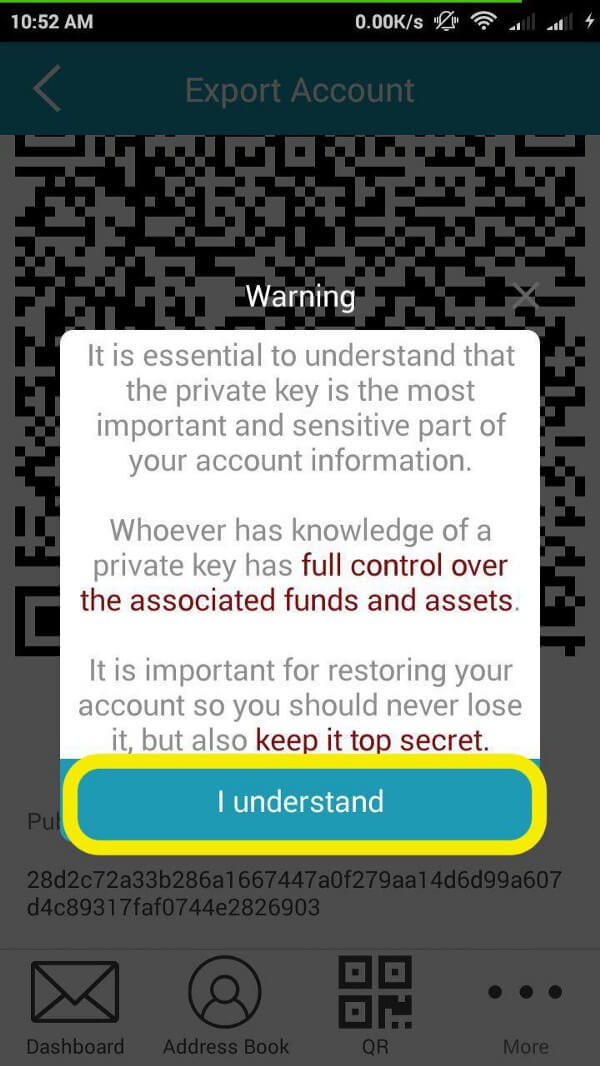The image size is (600, 1066).
Task: Close the Warning dialog
Action: coord(524,296)
